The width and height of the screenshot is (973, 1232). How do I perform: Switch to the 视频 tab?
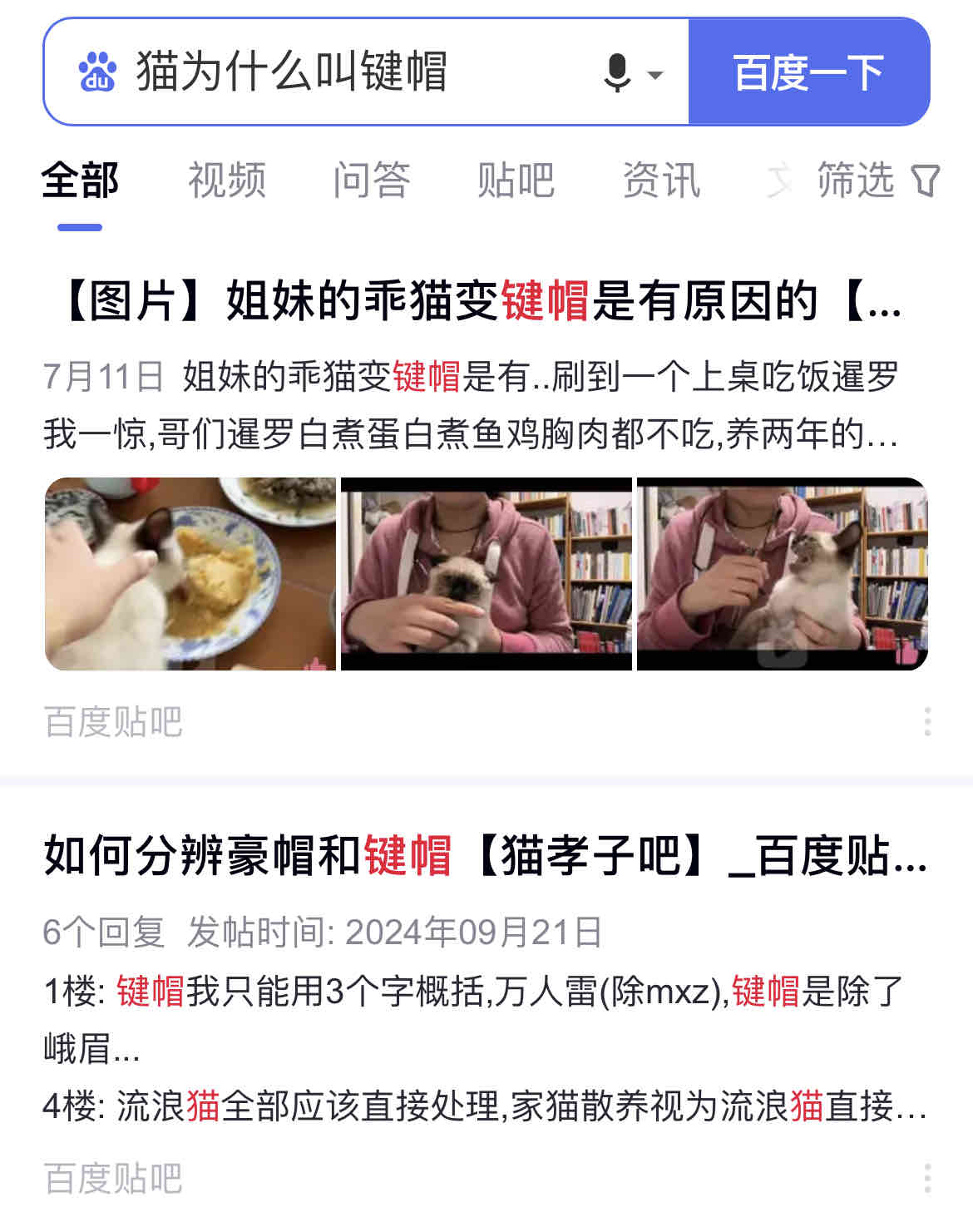(226, 180)
